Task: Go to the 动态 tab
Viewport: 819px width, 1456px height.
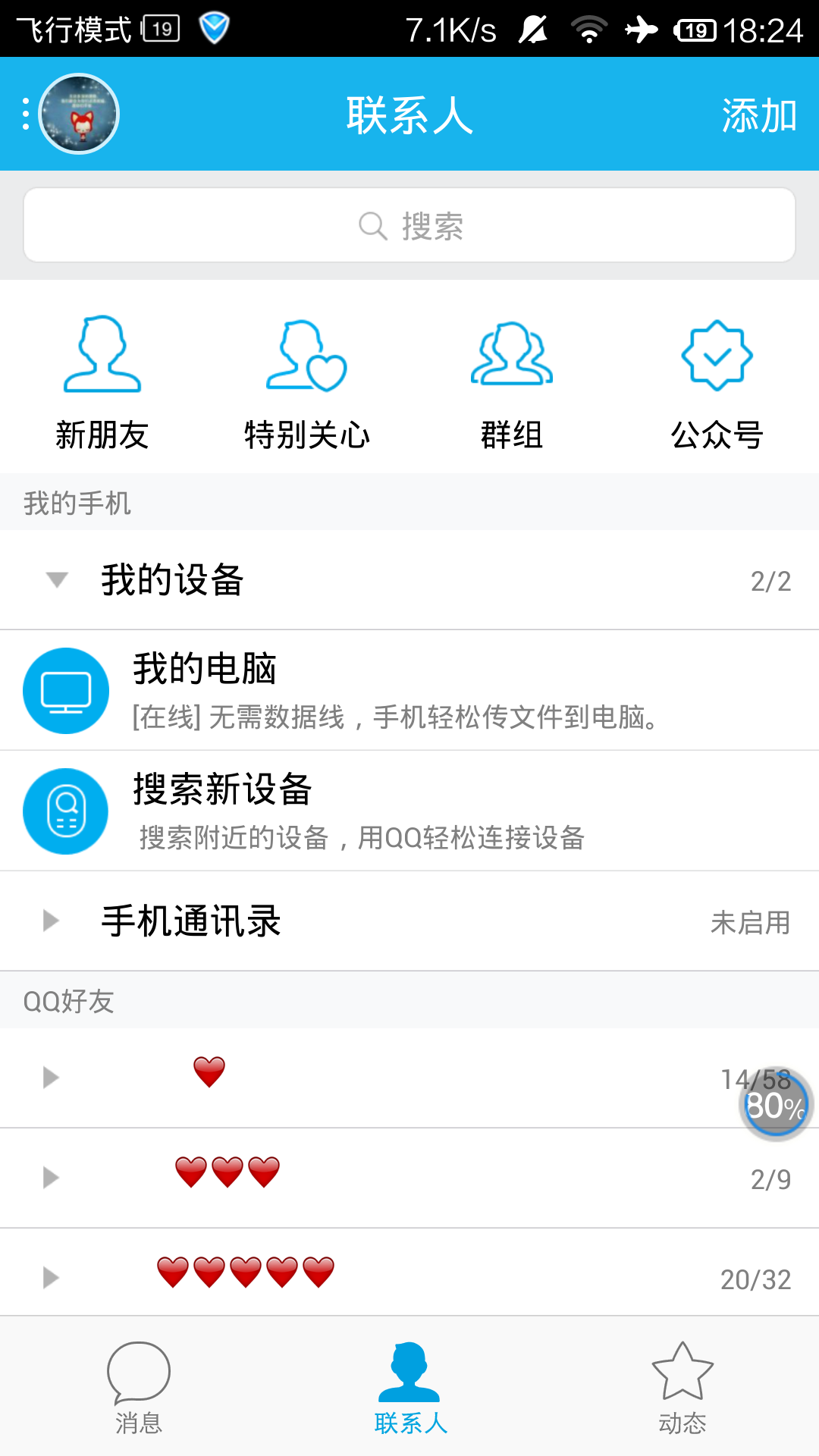Action: [682, 1388]
